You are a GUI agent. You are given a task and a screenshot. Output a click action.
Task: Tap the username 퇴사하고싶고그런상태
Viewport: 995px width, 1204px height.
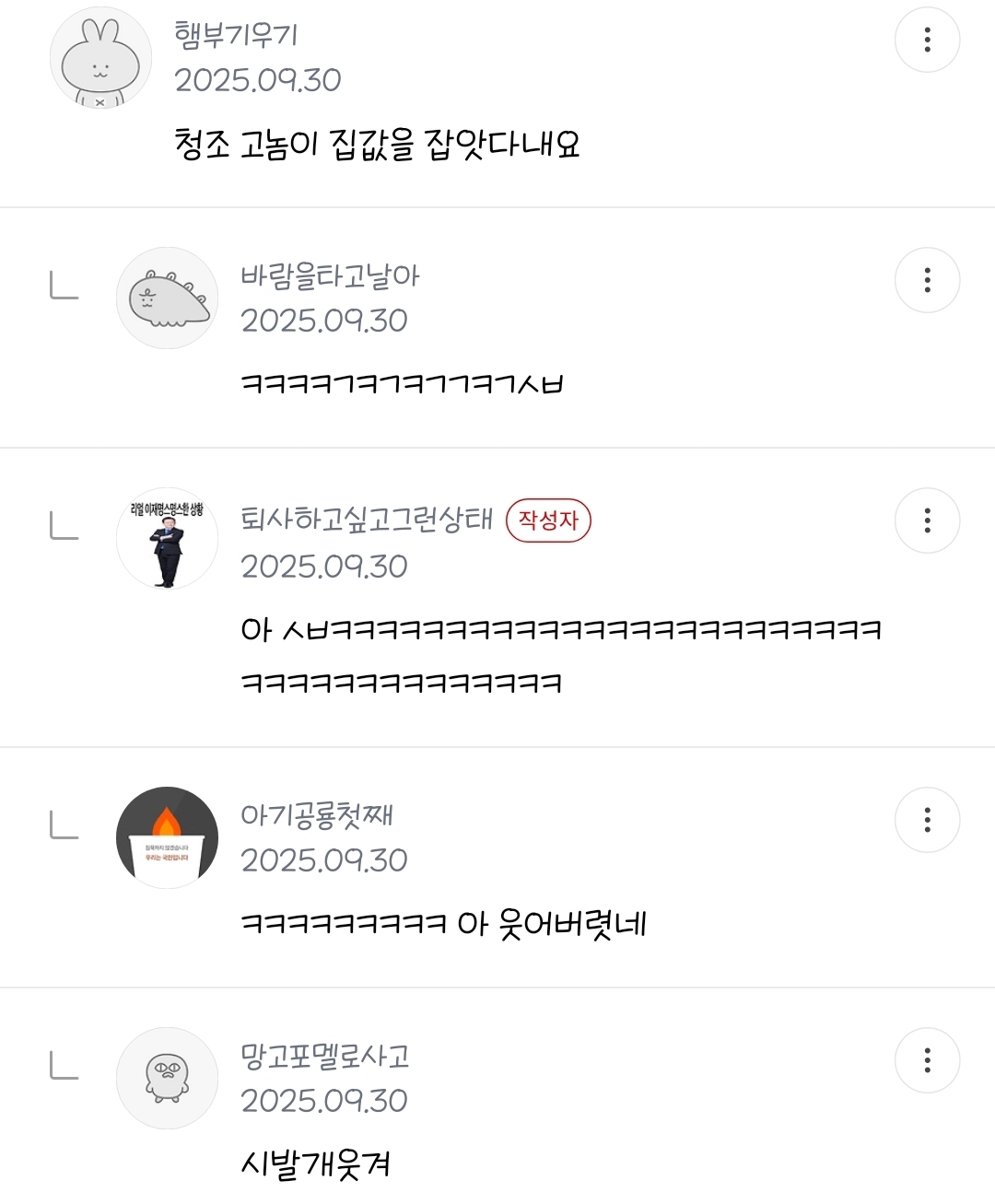[367, 519]
